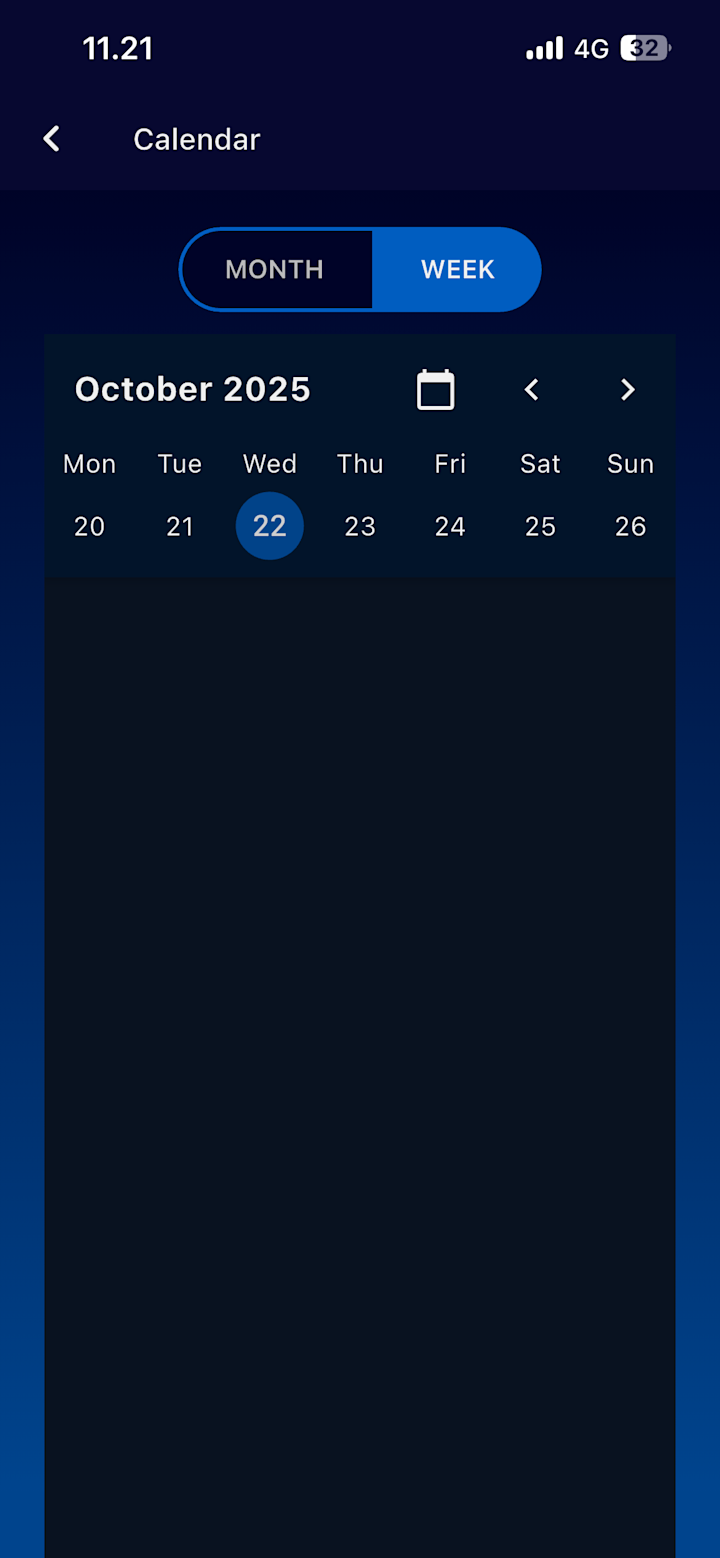Select Friday 24 in the week

tap(450, 526)
